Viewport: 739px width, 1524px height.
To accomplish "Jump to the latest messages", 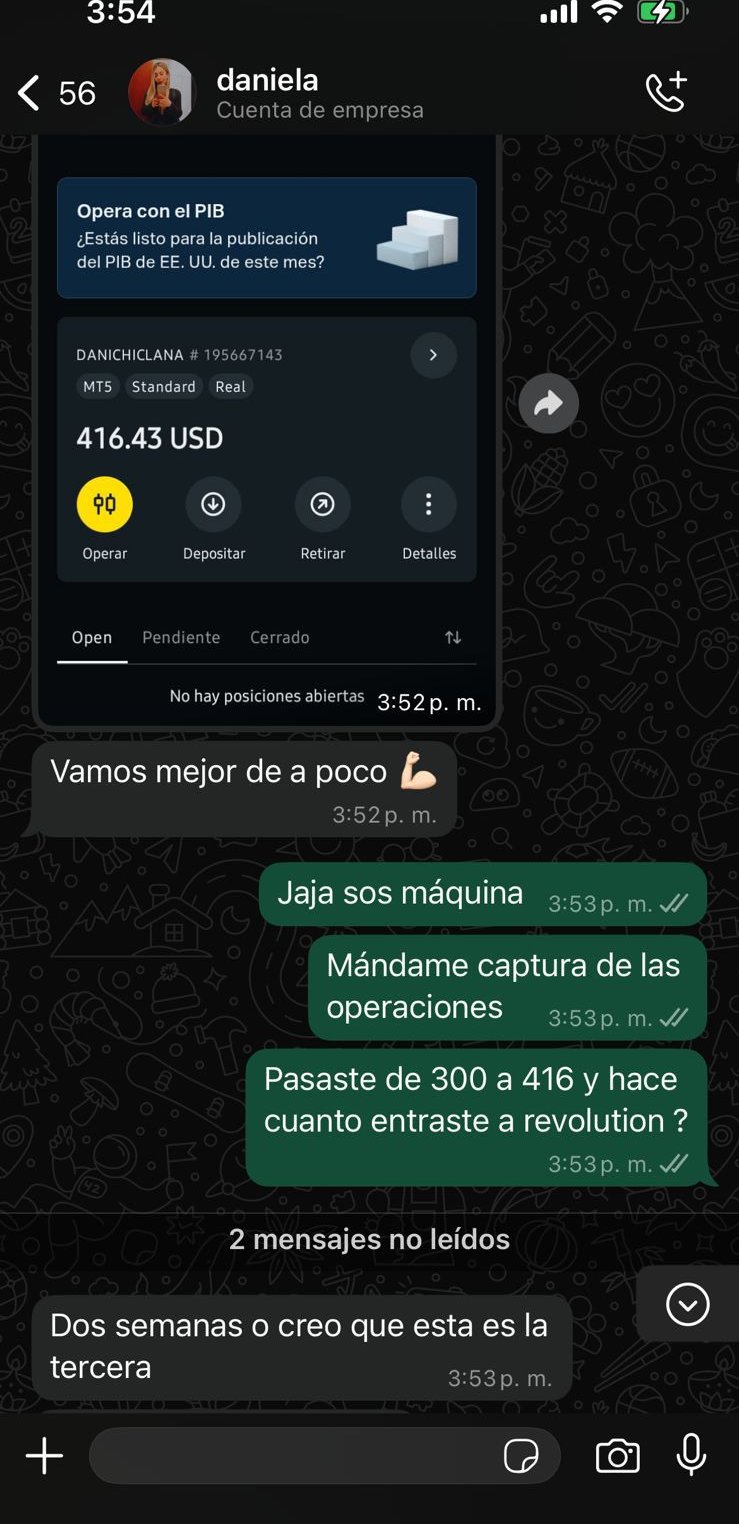I will coord(687,1304).
